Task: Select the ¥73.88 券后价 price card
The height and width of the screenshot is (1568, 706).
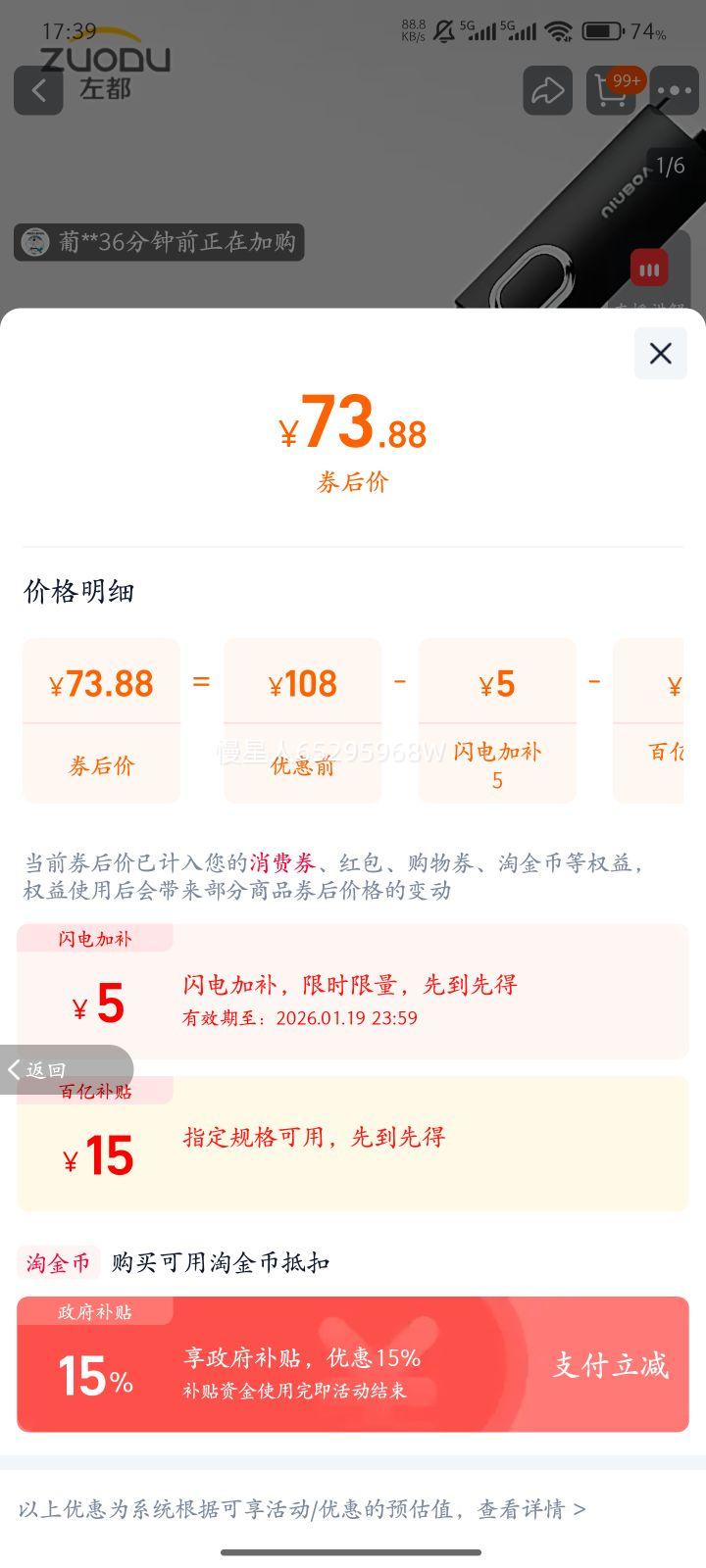Action: click(x=101, y=720)
